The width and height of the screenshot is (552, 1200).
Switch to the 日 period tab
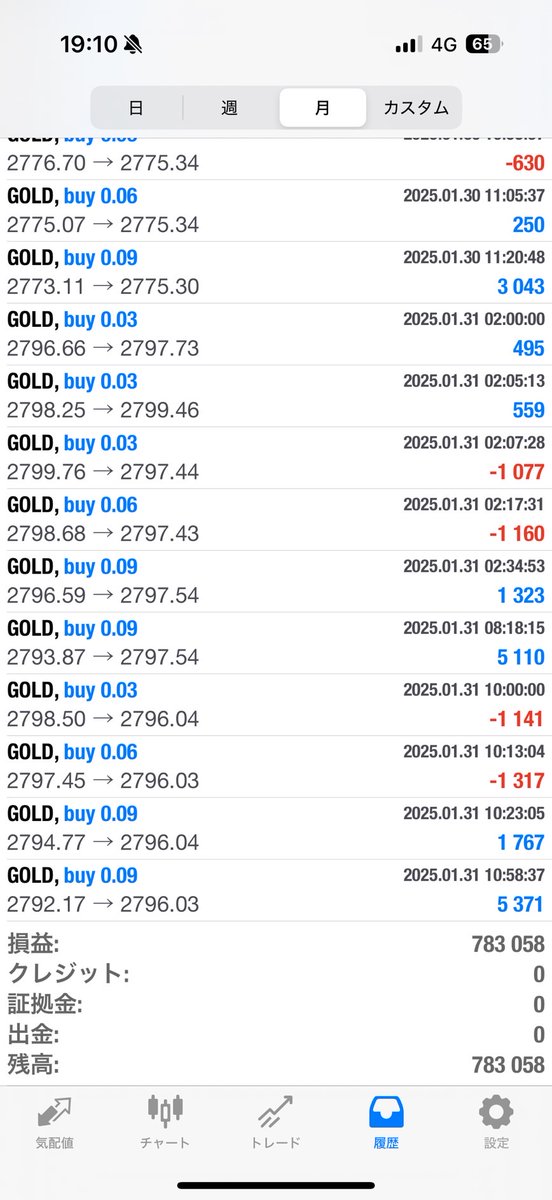point(136,108)
